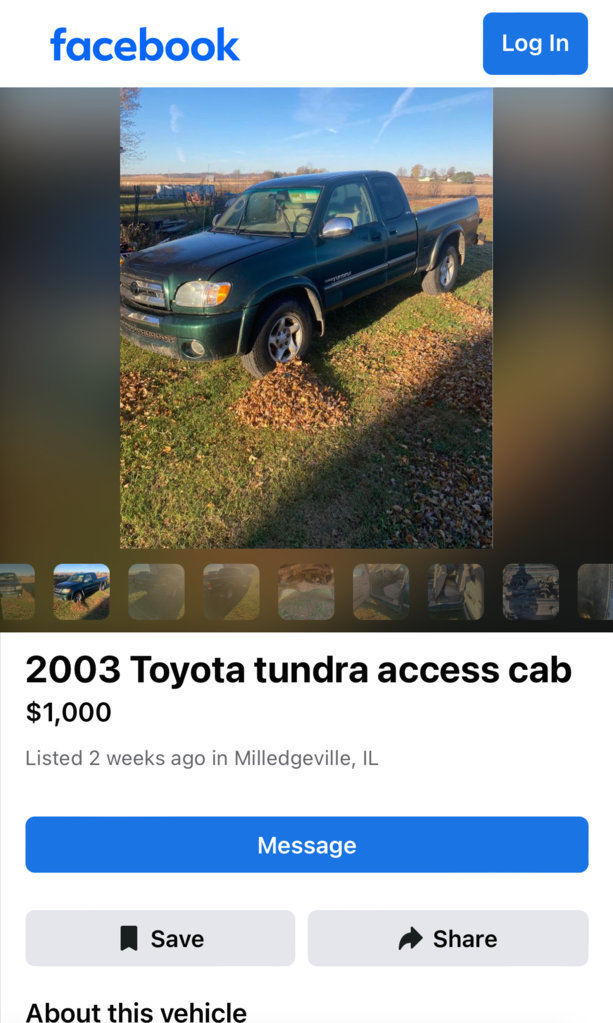The height and width of the screenshot is (1023, 613).
Task: Open the main truck photo
Action: tap(306, 318)
